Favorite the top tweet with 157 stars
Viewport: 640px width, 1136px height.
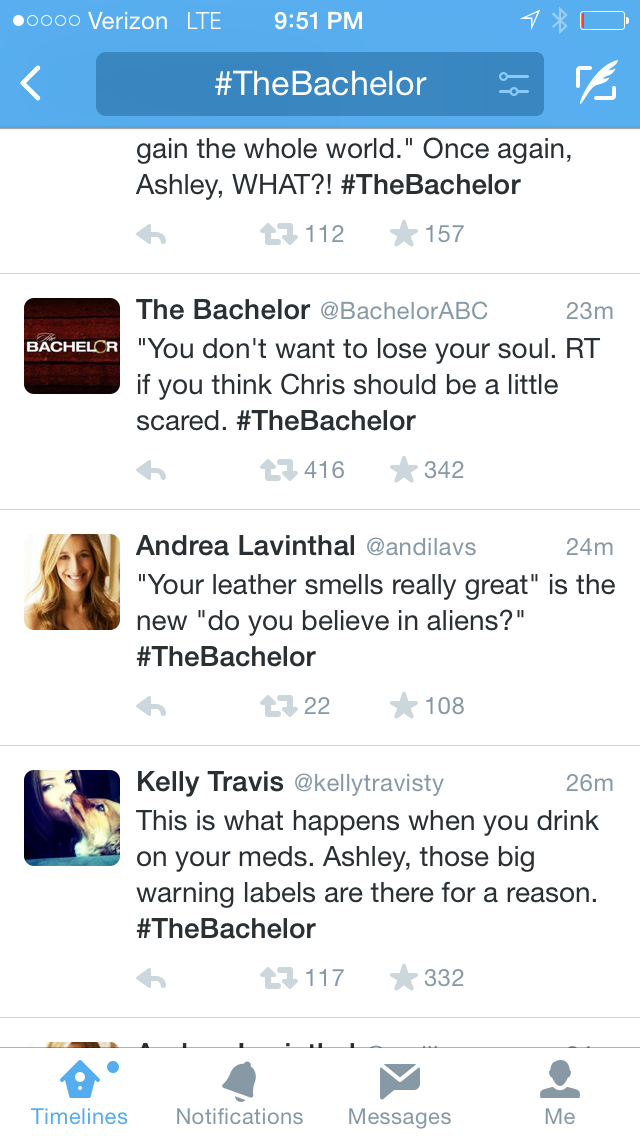(404, 234)
